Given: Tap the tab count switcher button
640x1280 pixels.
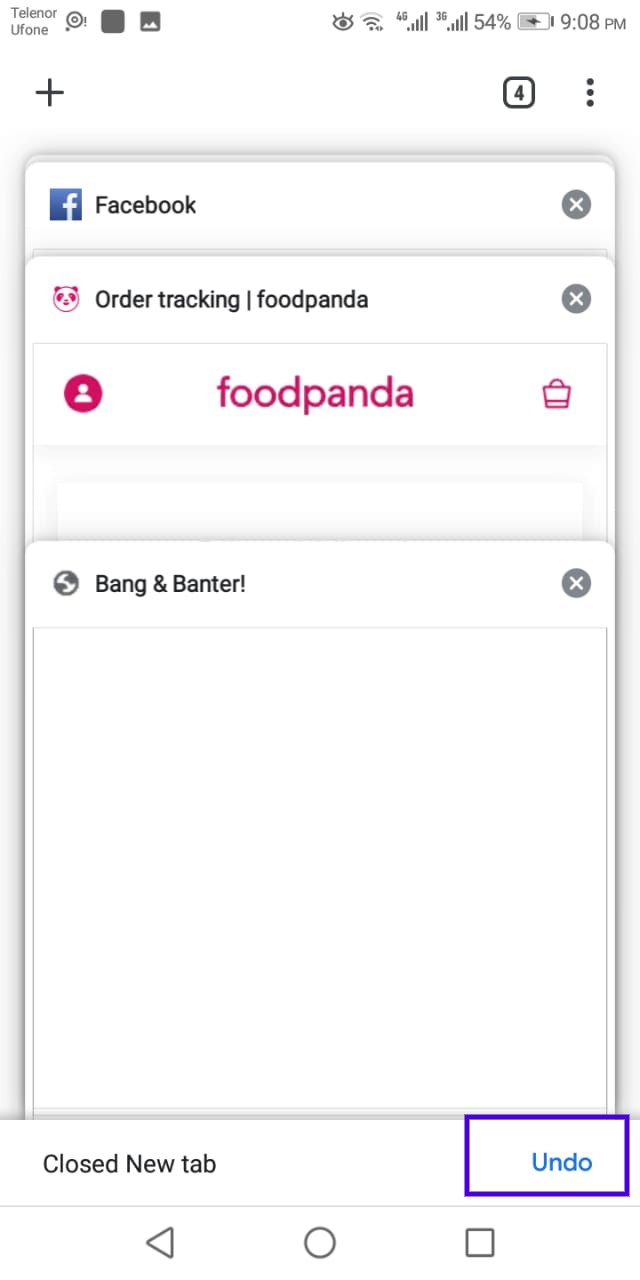Looking at the screenshot, I should point(518,93).
